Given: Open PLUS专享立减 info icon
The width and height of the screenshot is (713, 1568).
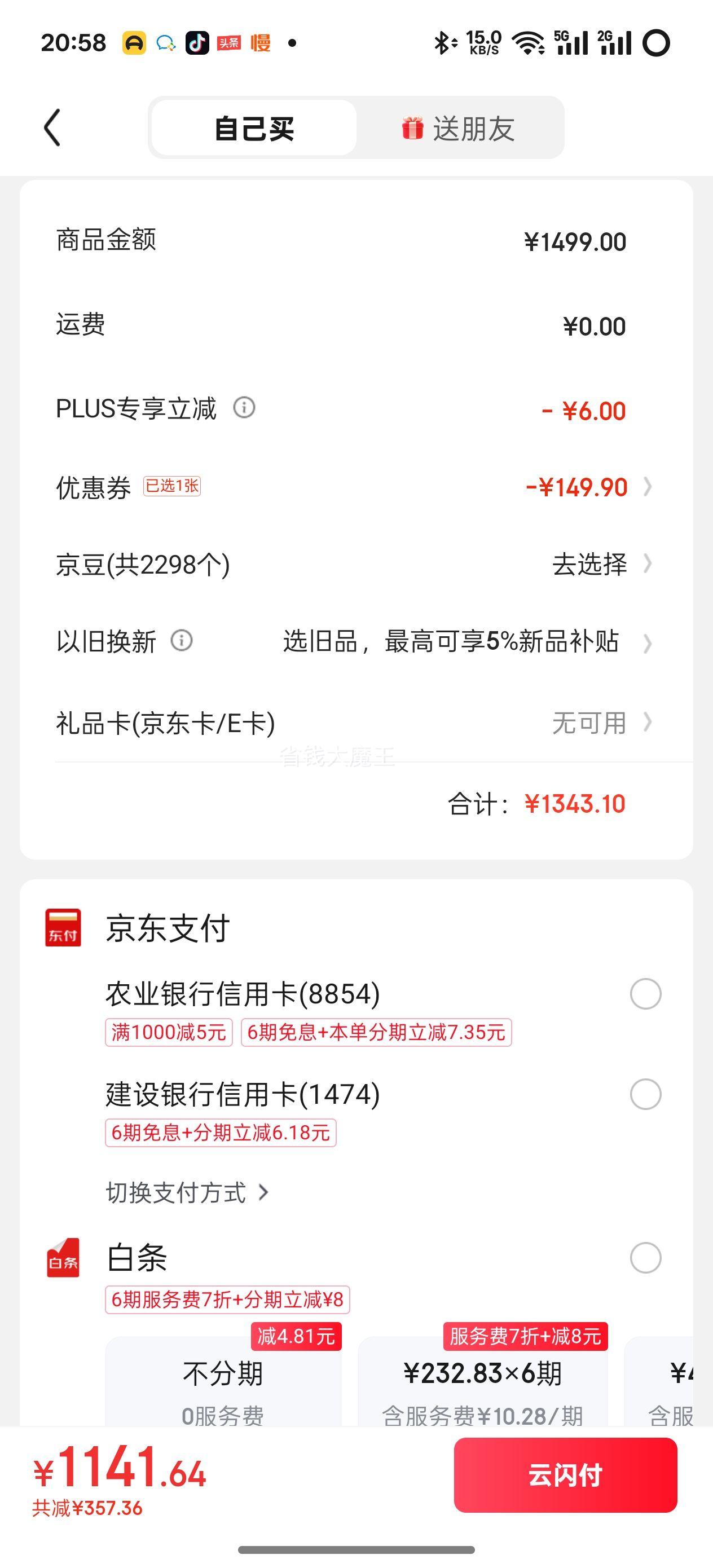Looking at the screenshot, I should pos(244,407).
